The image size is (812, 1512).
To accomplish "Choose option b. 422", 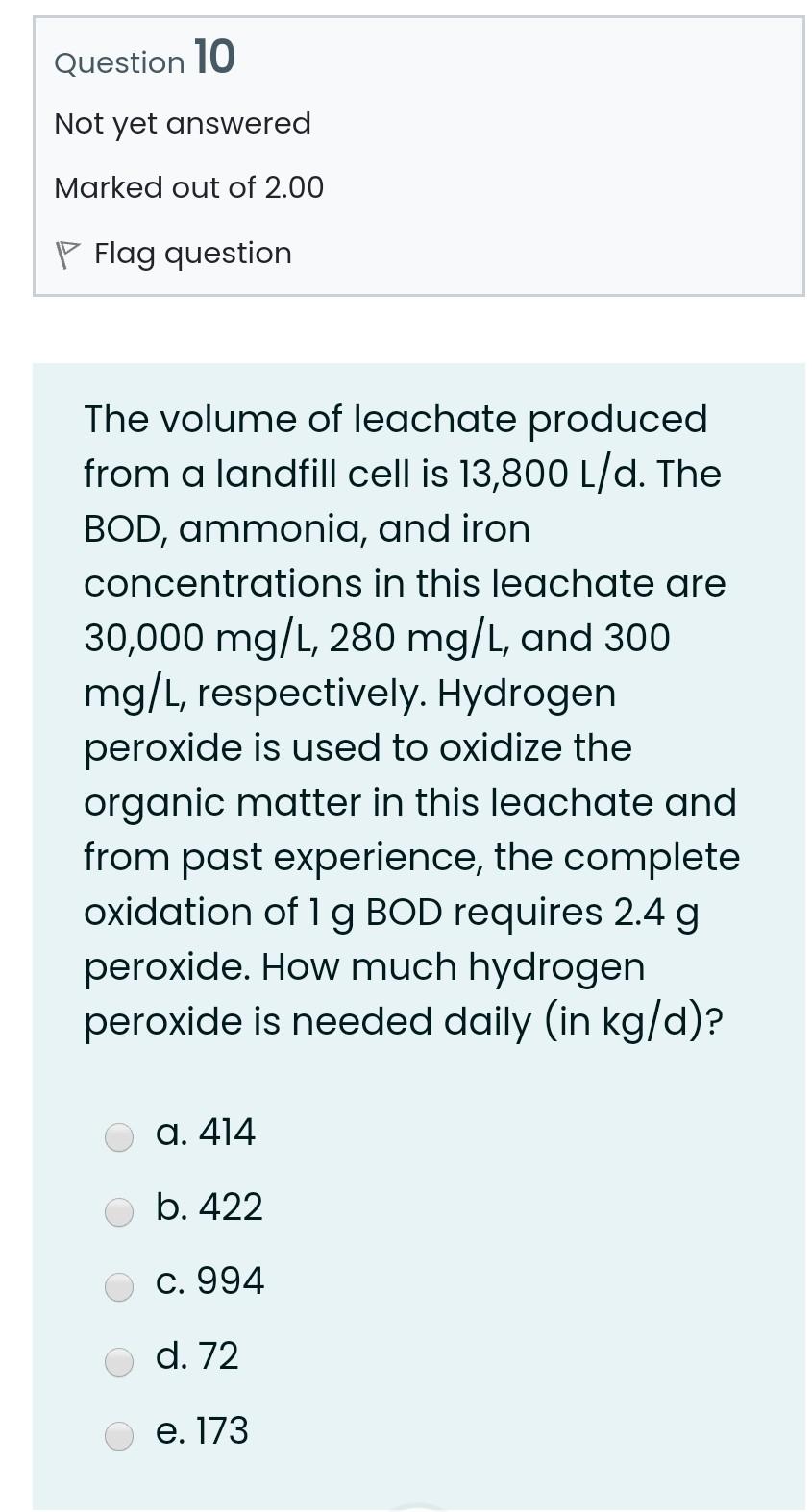I will coord(119,1211).
